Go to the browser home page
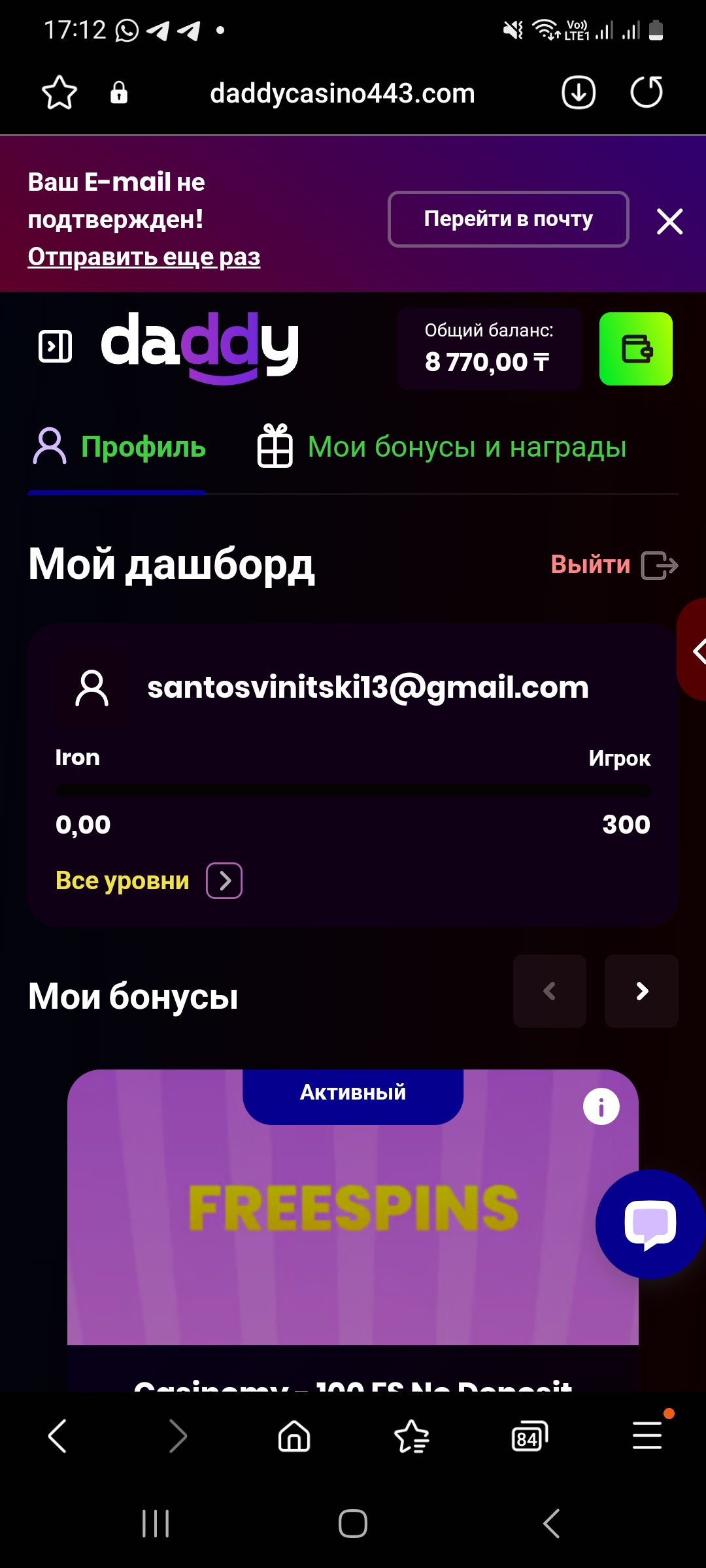The height and width of the screenshot is (1568, 706). [294, 1437]
